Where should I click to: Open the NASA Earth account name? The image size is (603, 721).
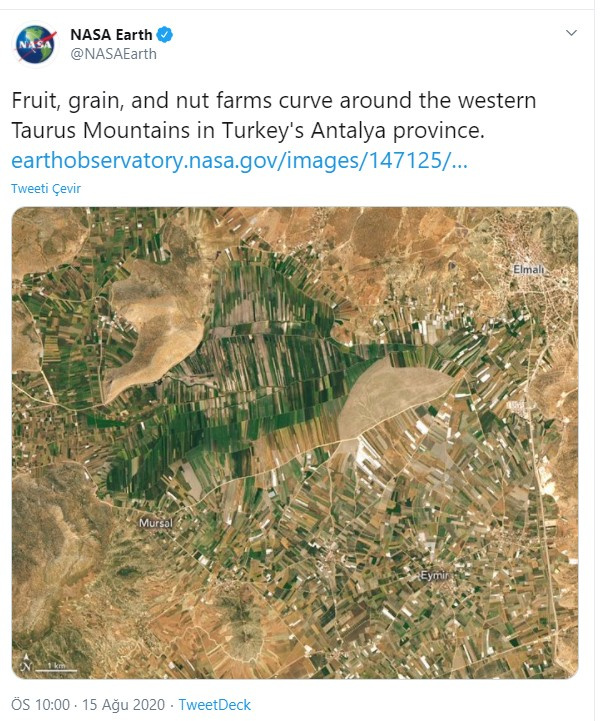pos(110,35)
